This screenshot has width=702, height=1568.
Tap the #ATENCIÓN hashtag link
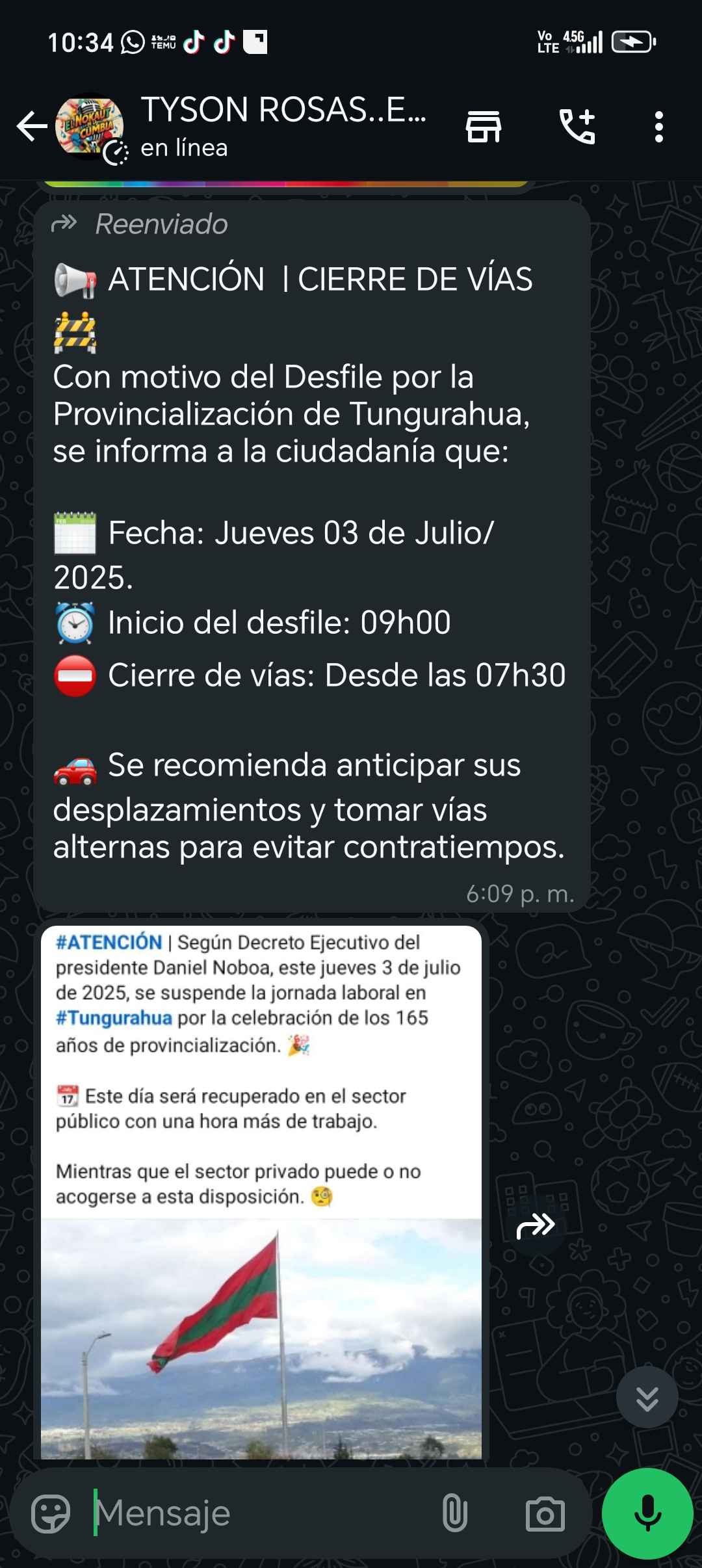109,942
